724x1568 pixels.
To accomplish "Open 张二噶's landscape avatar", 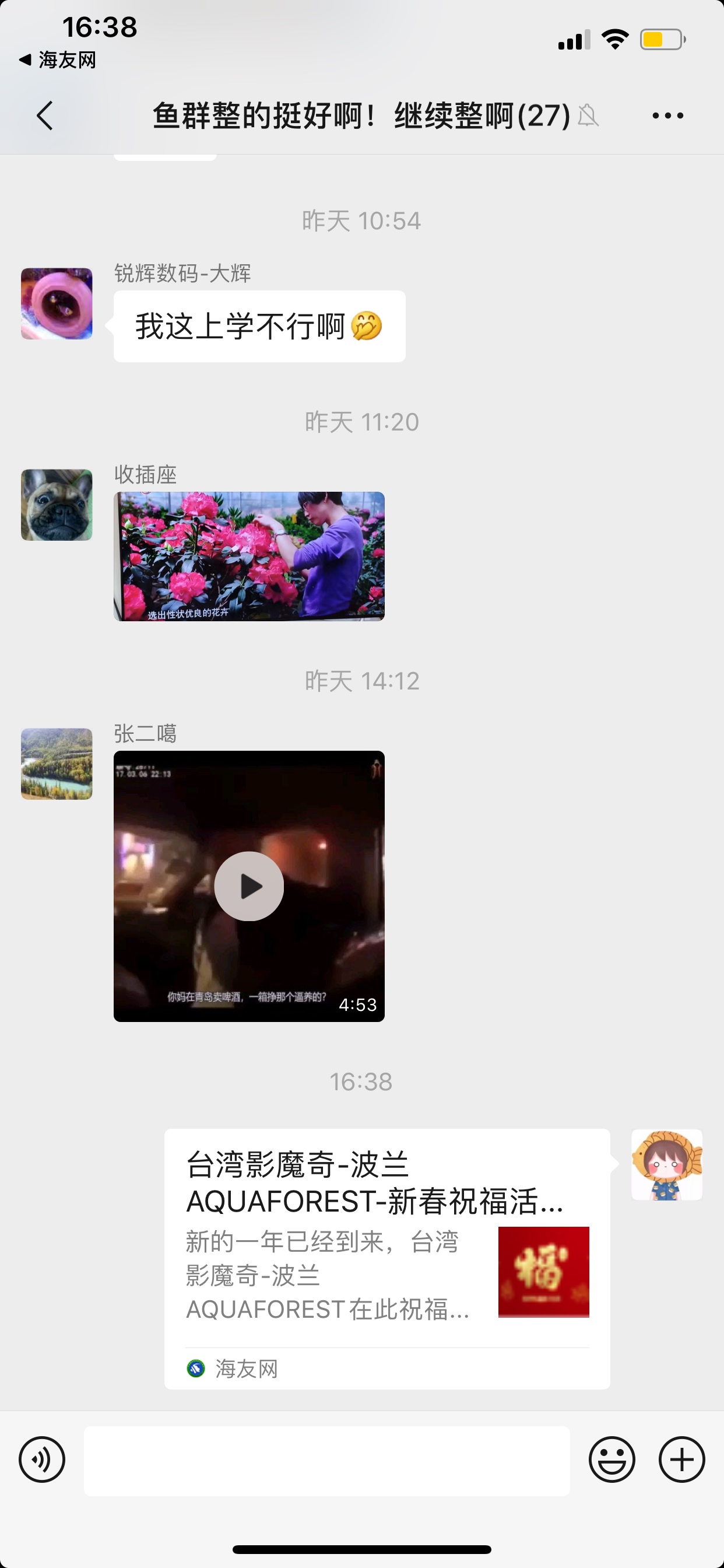I will coord(57,764).
